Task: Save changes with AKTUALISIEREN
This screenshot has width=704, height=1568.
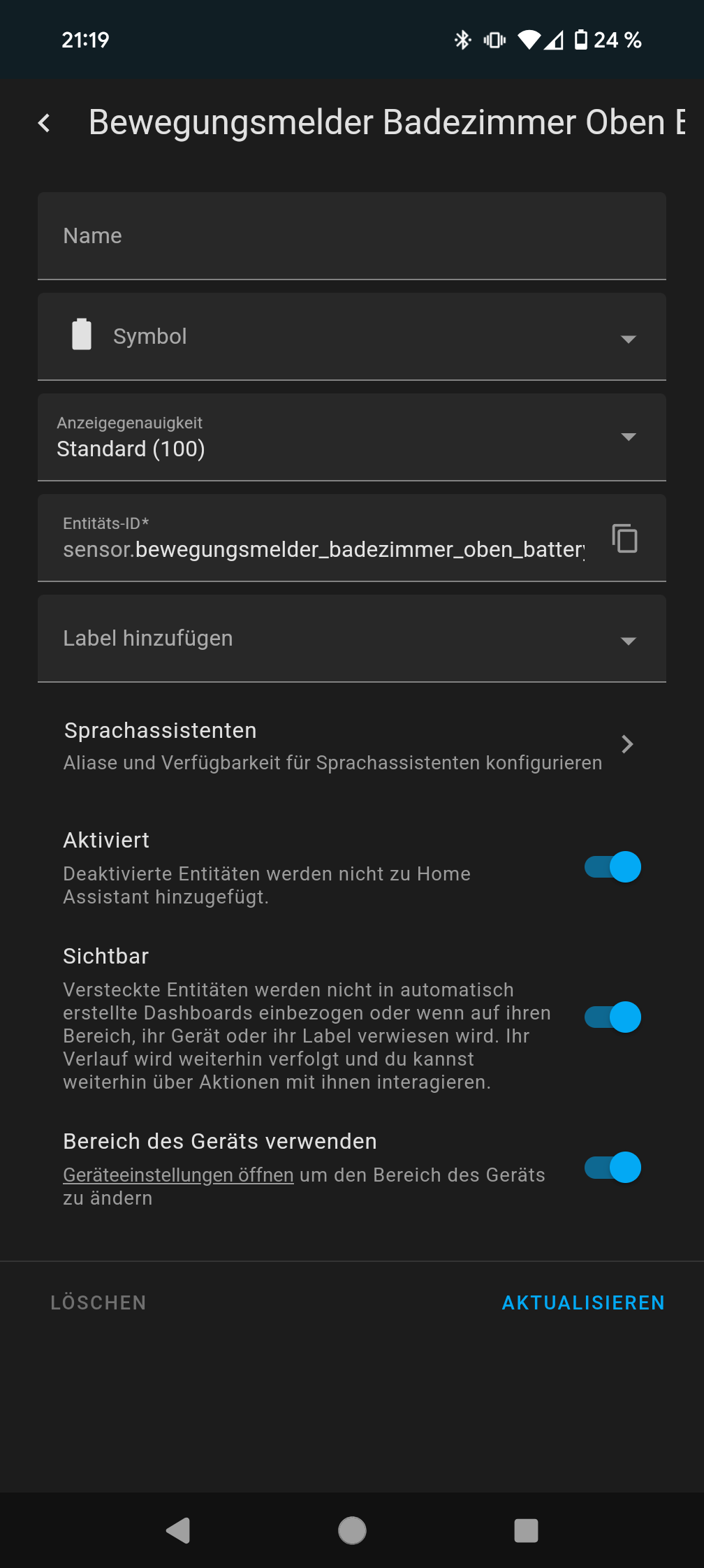Action: (x=583, y=1302)
